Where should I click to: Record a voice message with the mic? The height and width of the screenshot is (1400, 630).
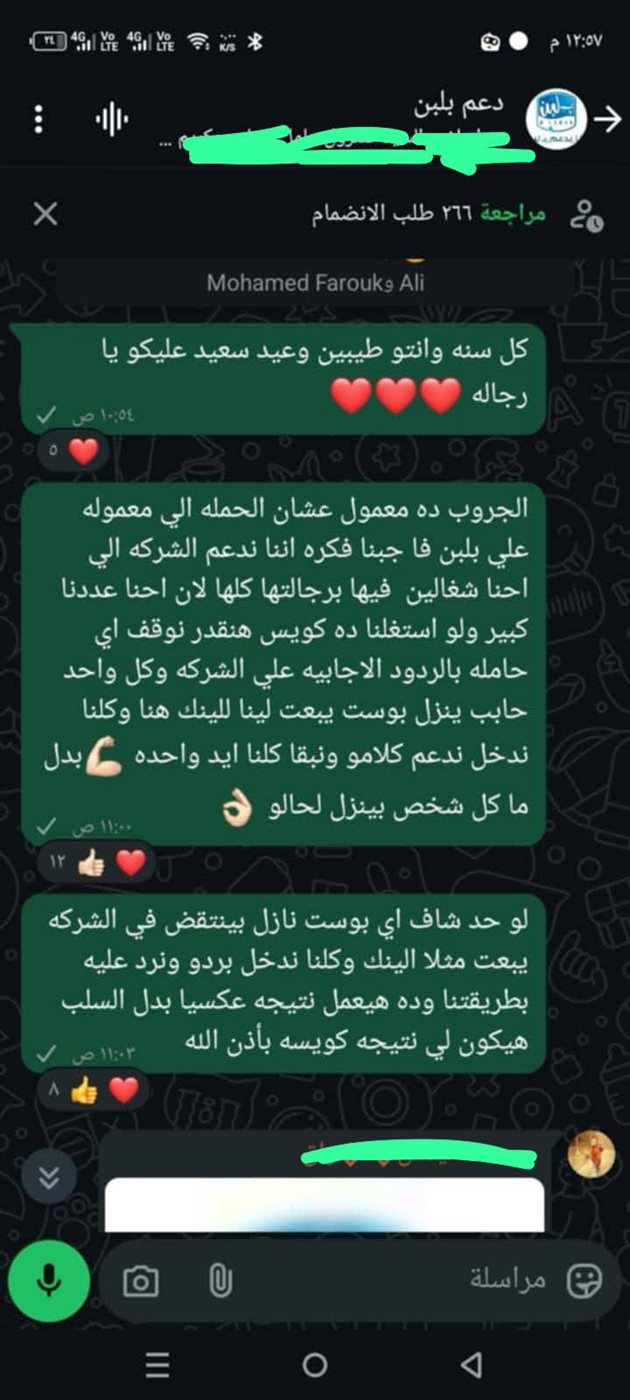click(46, 1281)
